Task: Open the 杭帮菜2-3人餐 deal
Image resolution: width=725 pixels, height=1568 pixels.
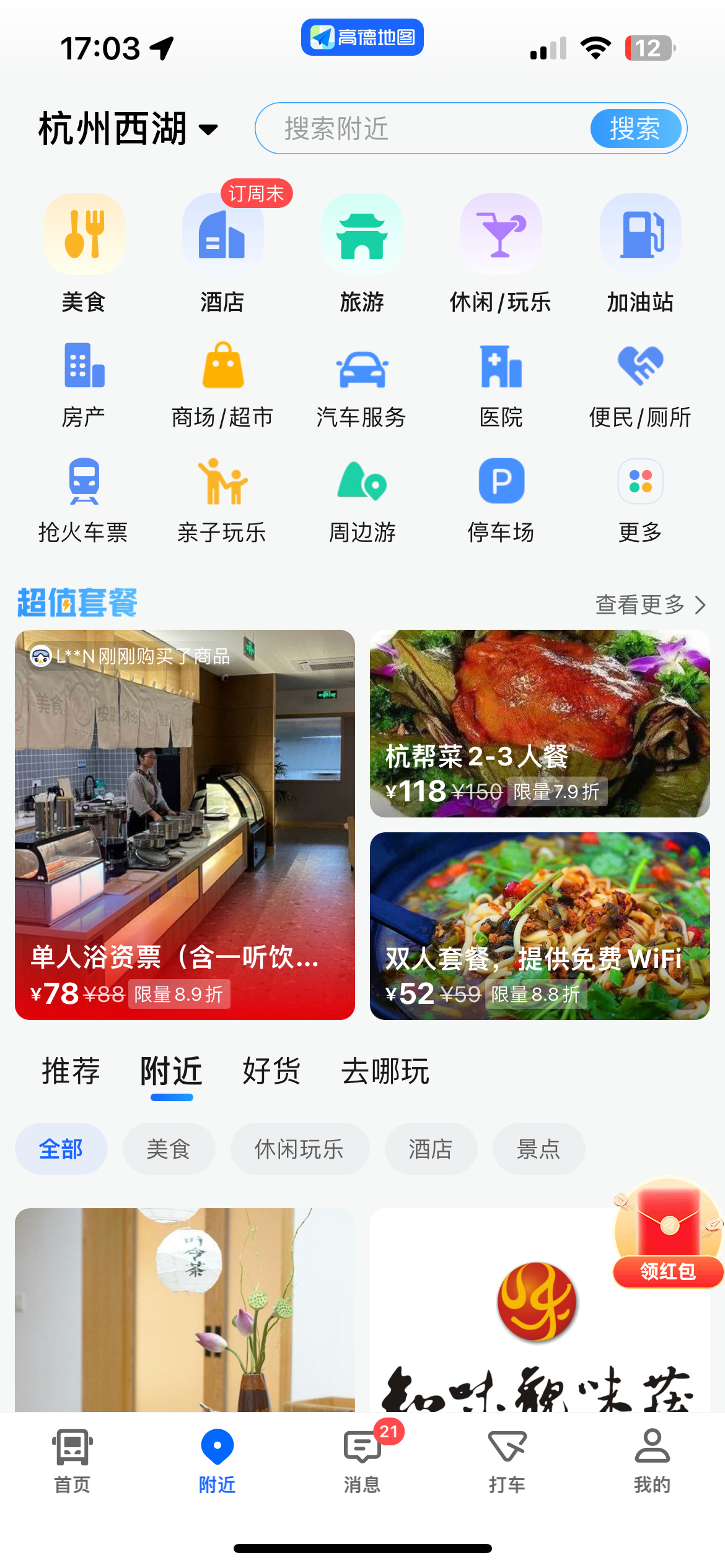Action: pyautogui.click(x=540, y=723)
